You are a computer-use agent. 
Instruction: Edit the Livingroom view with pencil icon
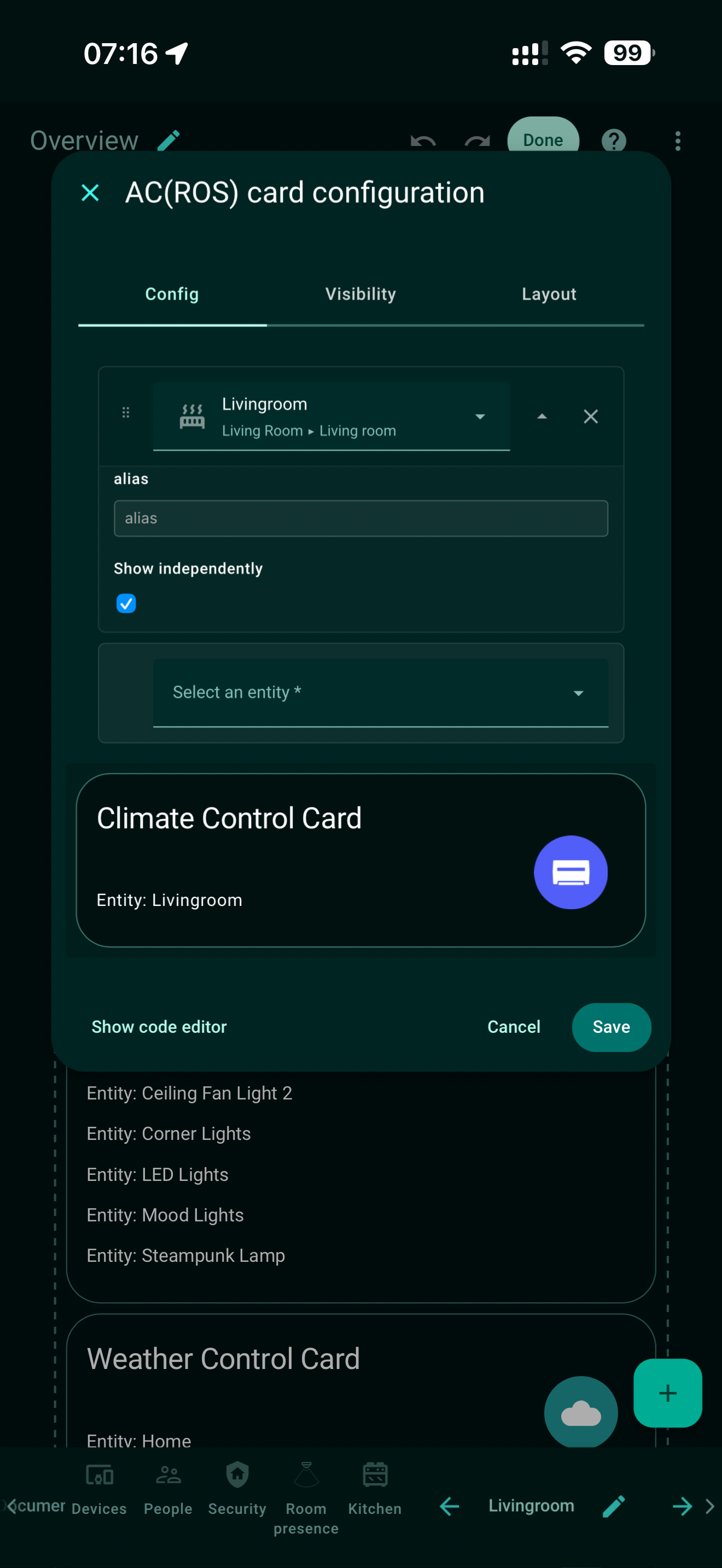coord(614,1506)
